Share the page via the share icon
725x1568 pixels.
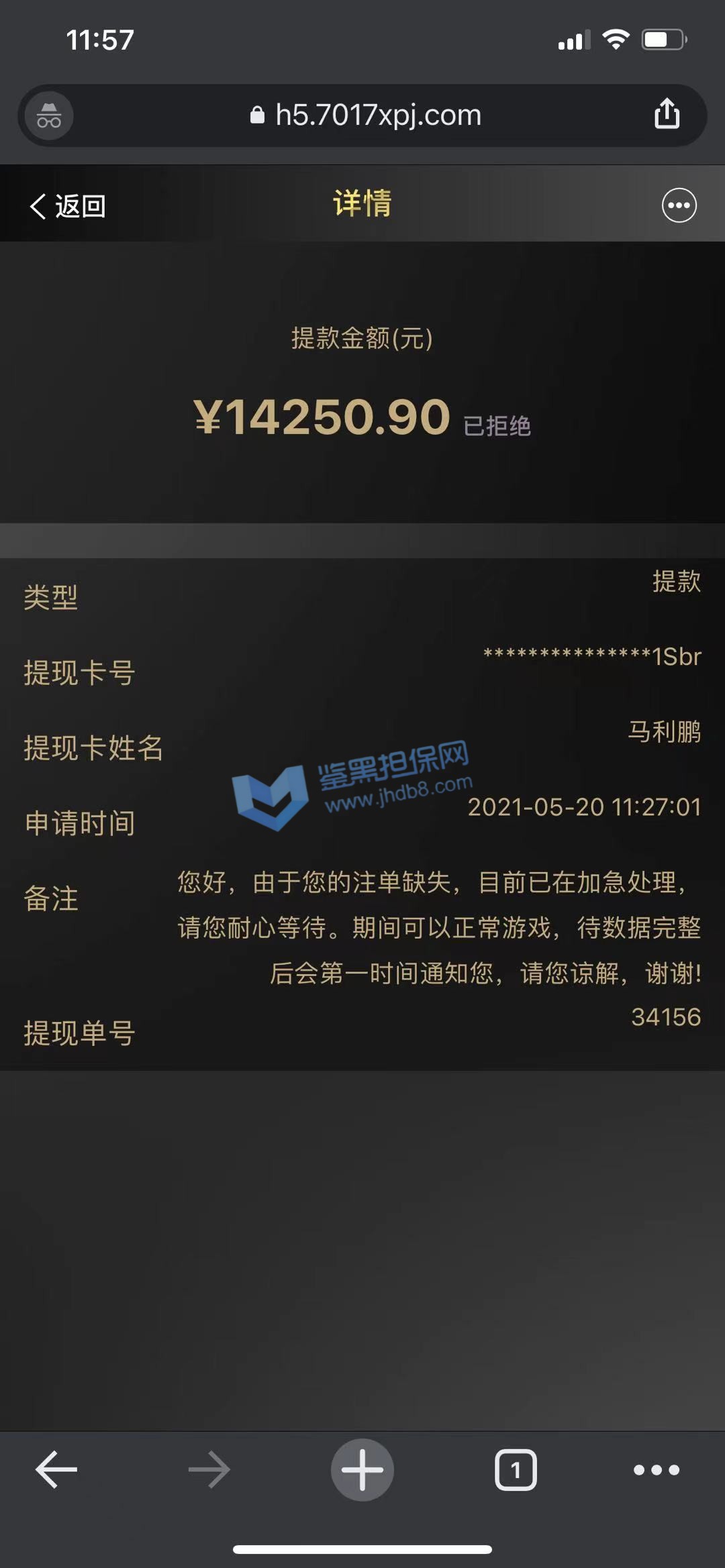(x=667, y=114)
